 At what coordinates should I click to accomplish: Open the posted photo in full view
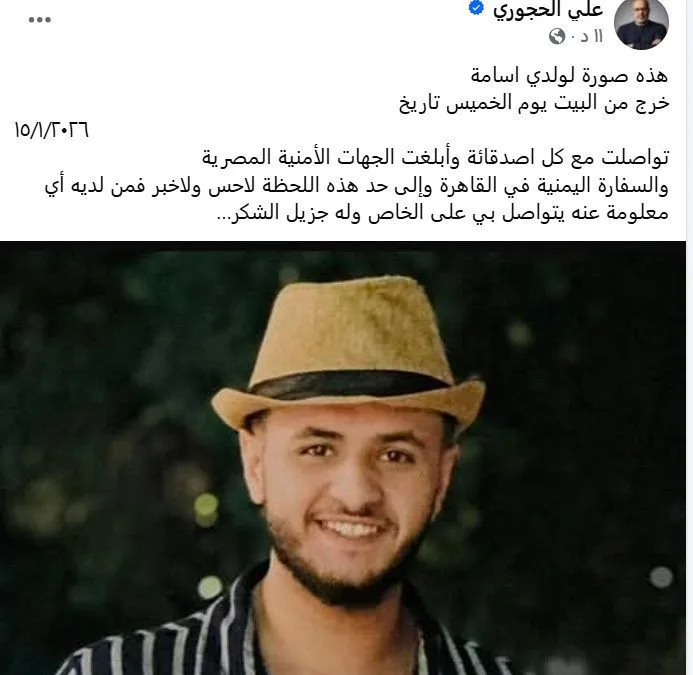pyautogui.click(x=343, y=458)
